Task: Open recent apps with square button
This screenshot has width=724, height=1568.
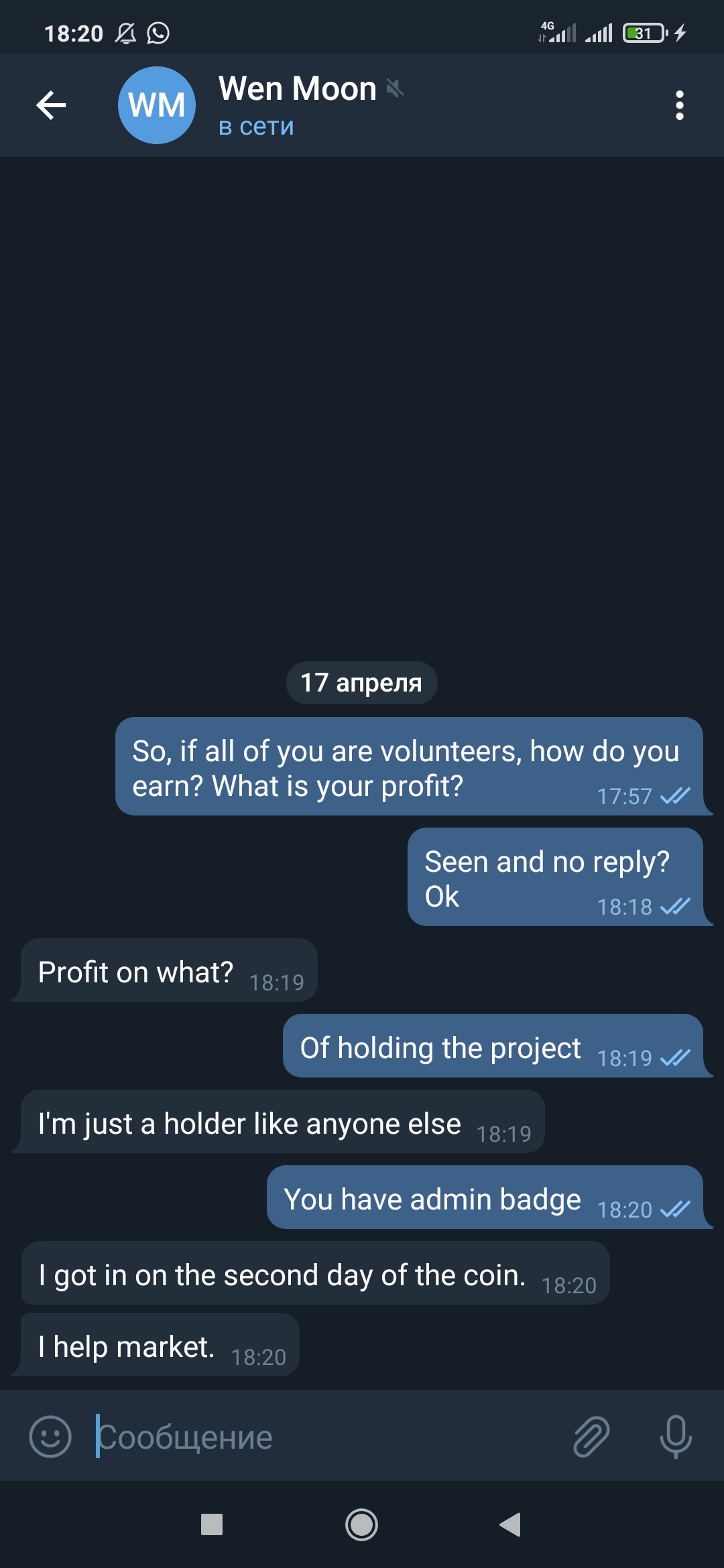Action: click(212, 1525)
